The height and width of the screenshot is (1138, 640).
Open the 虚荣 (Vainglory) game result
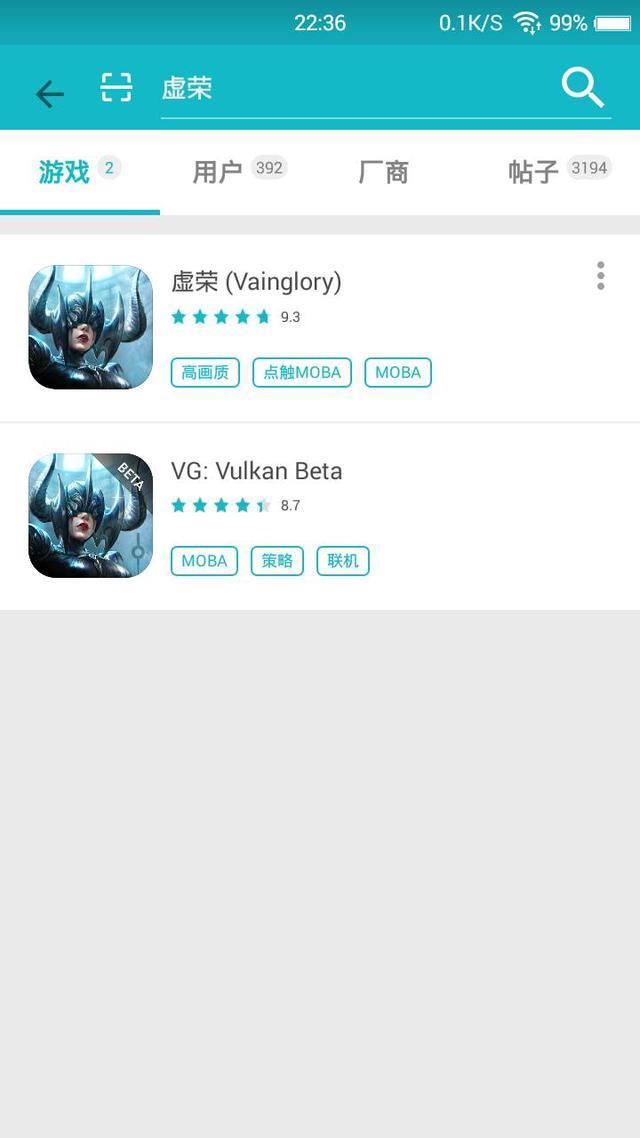(256, 283)
